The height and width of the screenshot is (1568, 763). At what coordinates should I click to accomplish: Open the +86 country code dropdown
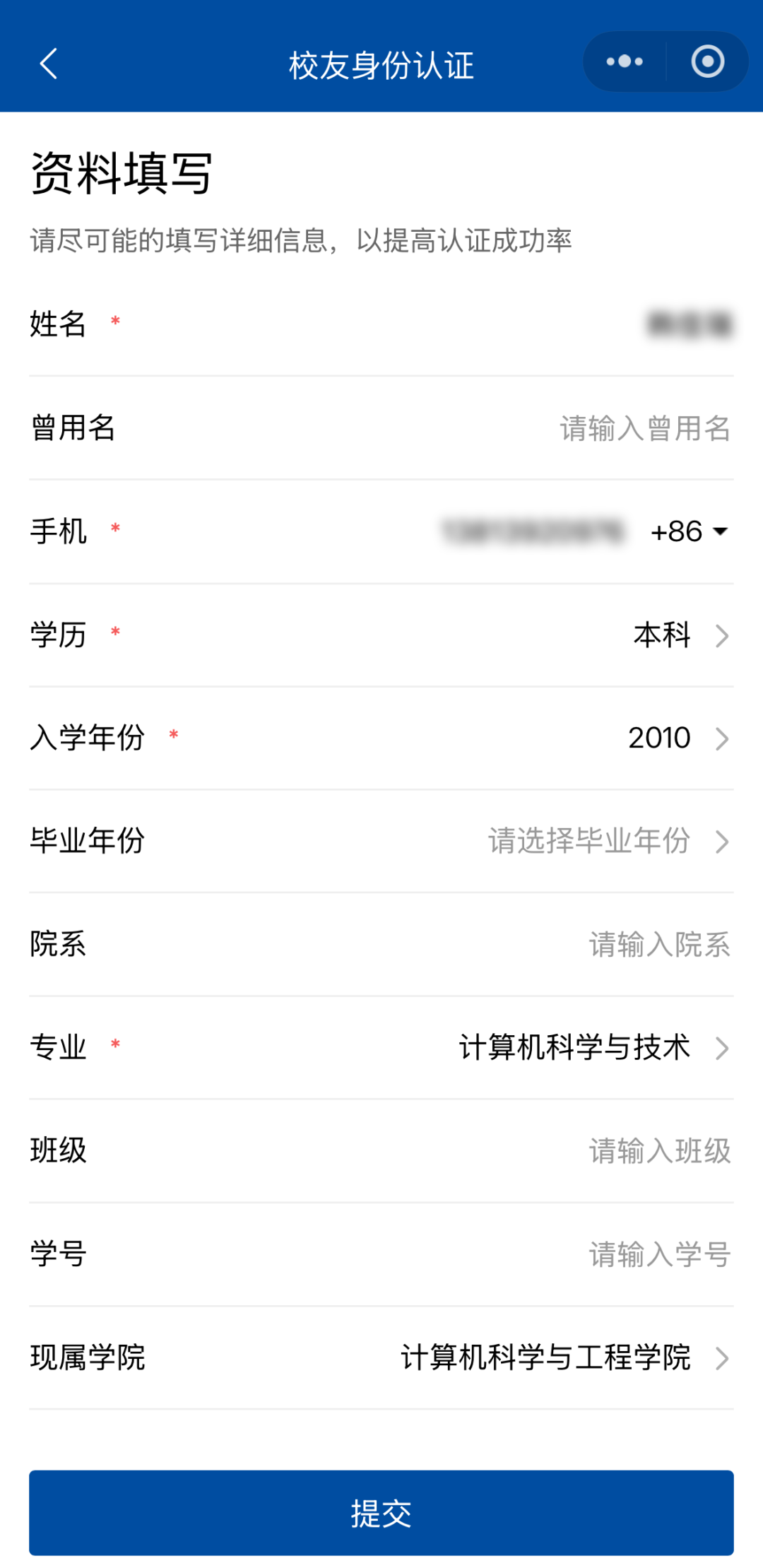point(689,531)
